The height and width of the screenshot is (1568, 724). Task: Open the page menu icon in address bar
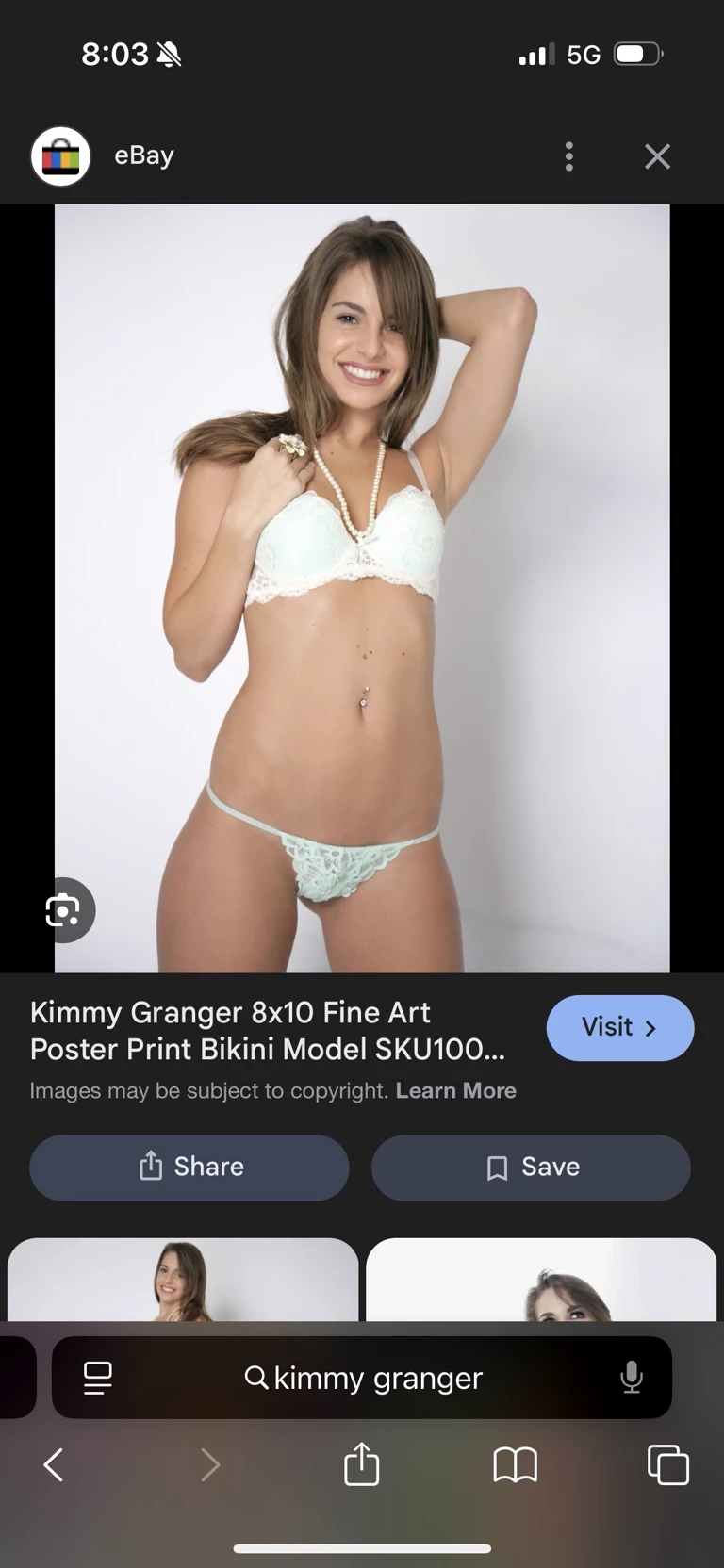click(x=98, y=1378)
